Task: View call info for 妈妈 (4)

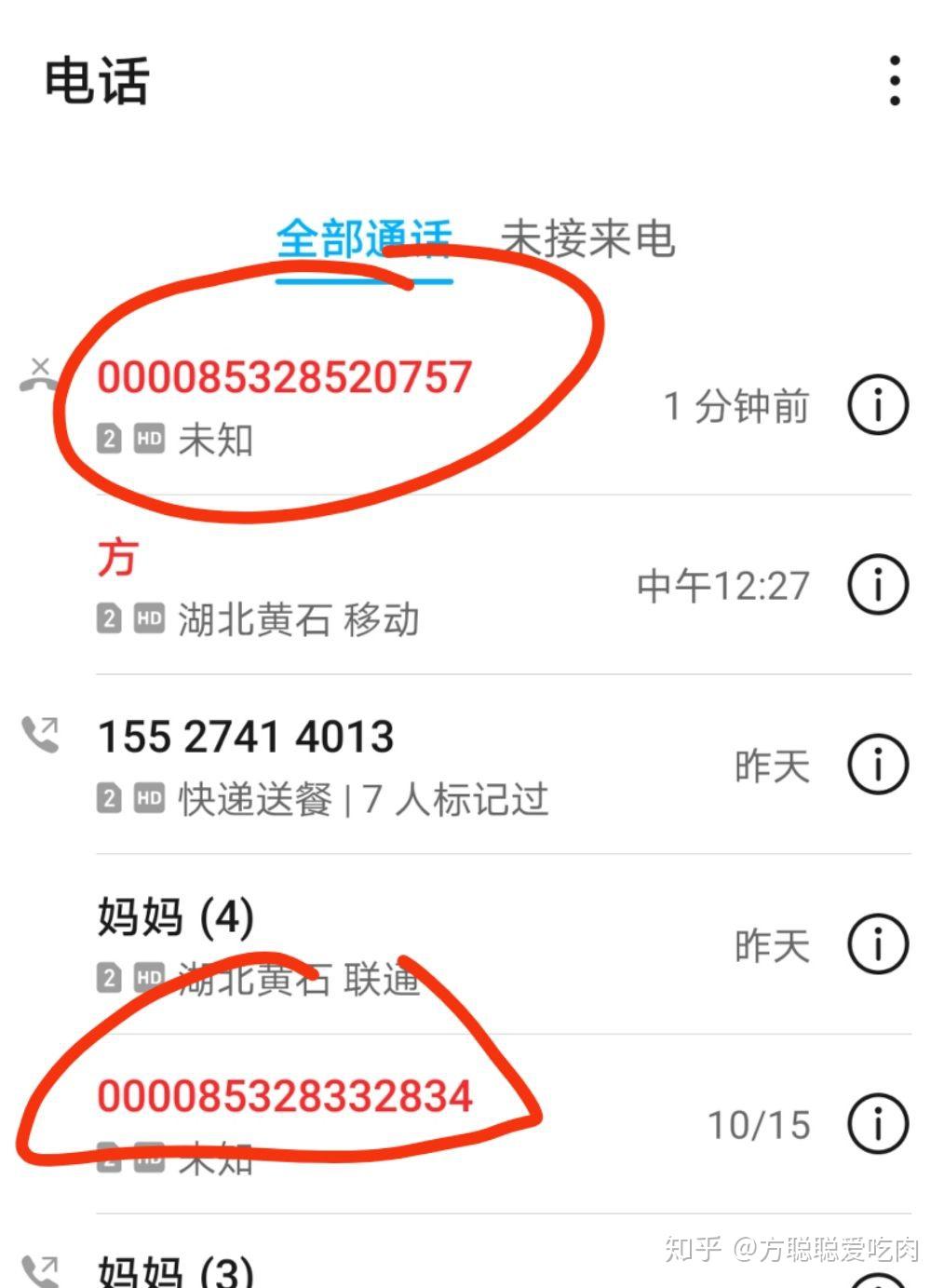Action: click(876, 943)
